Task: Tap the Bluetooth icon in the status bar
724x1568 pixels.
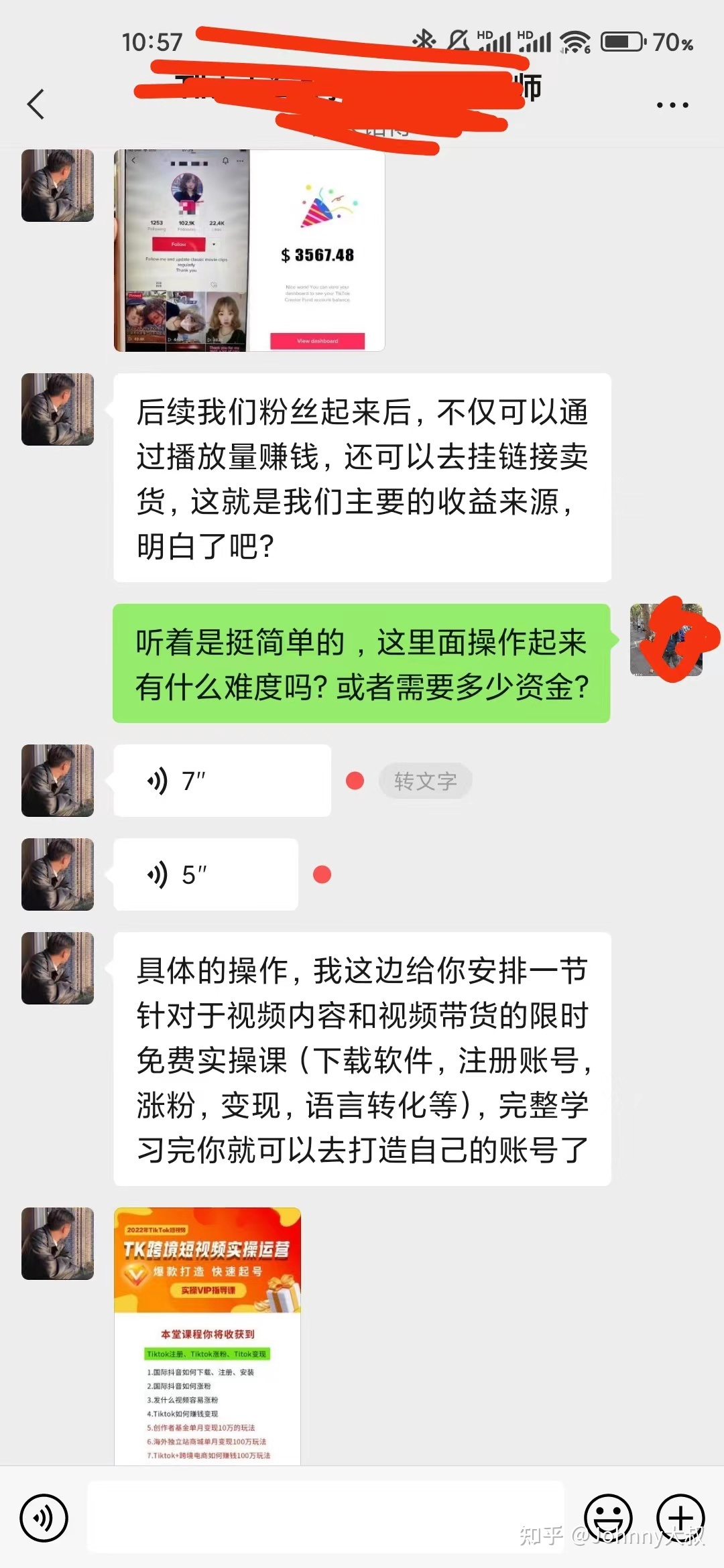Action: click(x=424, y=40)
